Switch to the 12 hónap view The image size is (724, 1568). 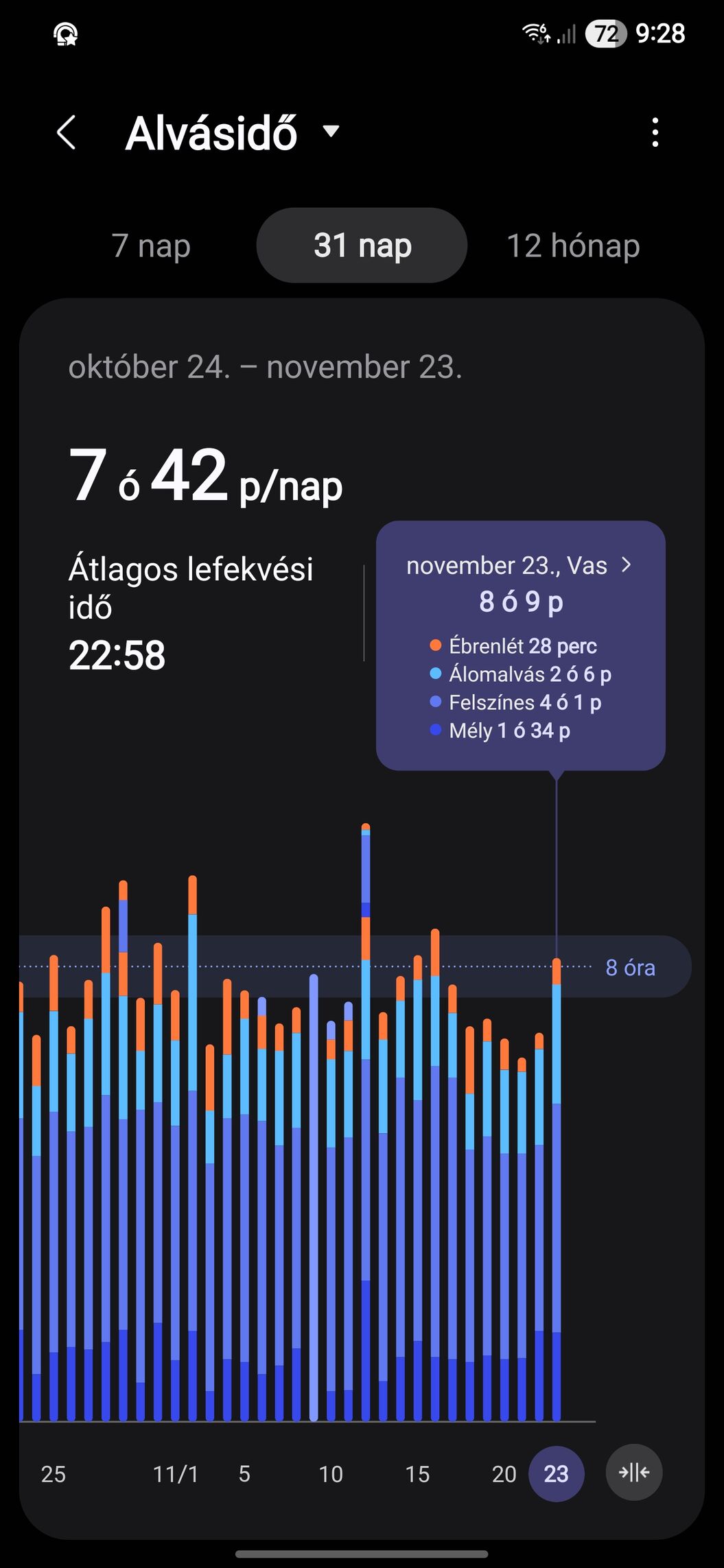click(573, 246)
